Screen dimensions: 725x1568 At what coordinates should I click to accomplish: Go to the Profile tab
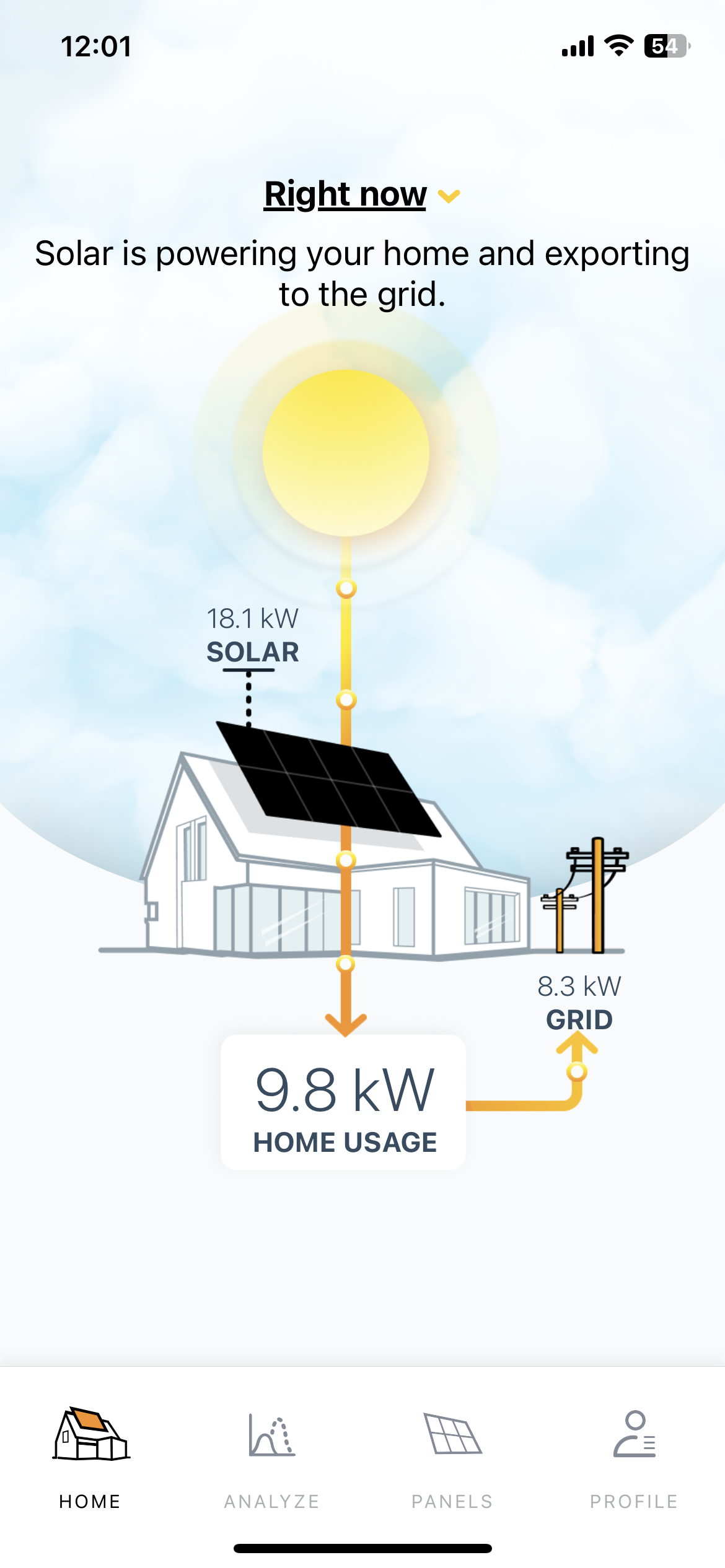pos(634,1458)
